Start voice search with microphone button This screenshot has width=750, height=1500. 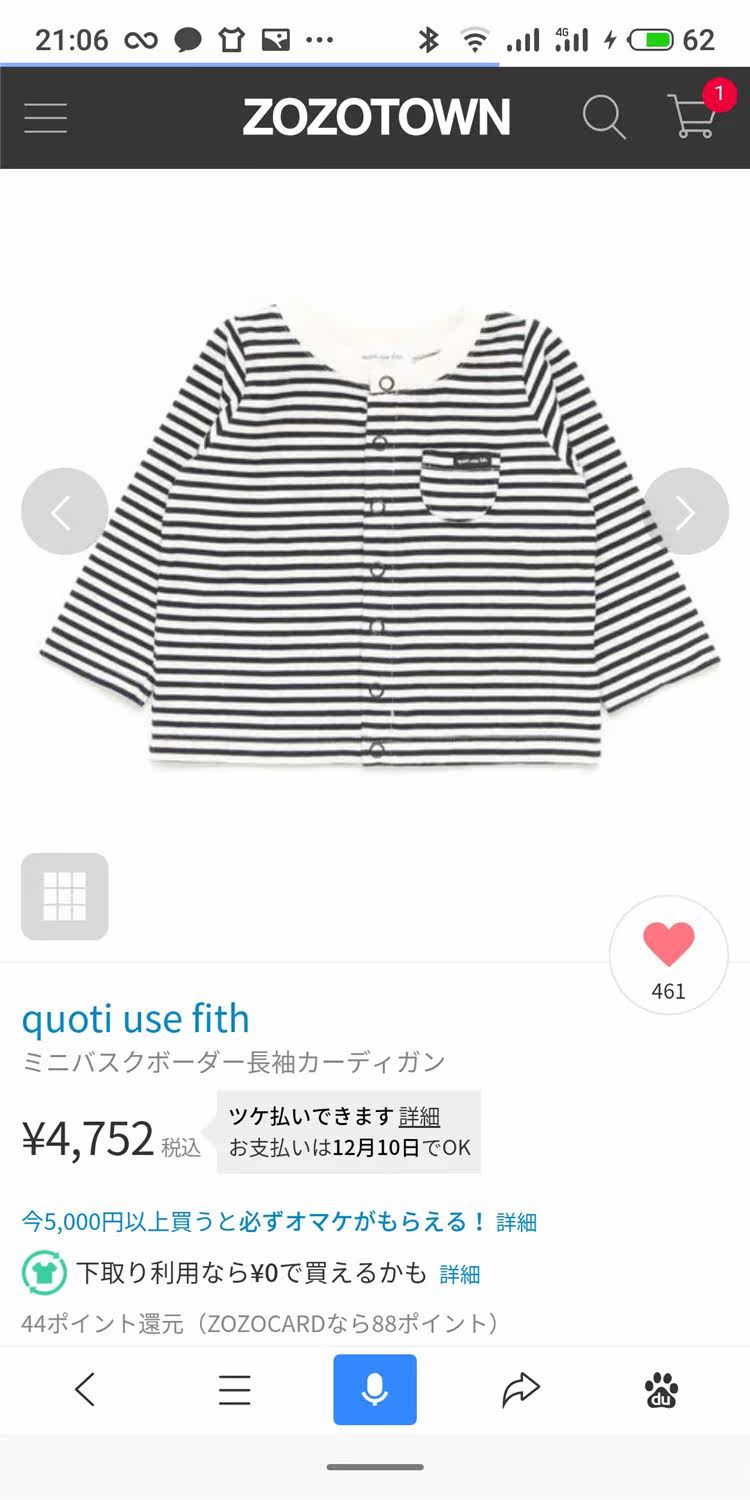click(375, 1389)
